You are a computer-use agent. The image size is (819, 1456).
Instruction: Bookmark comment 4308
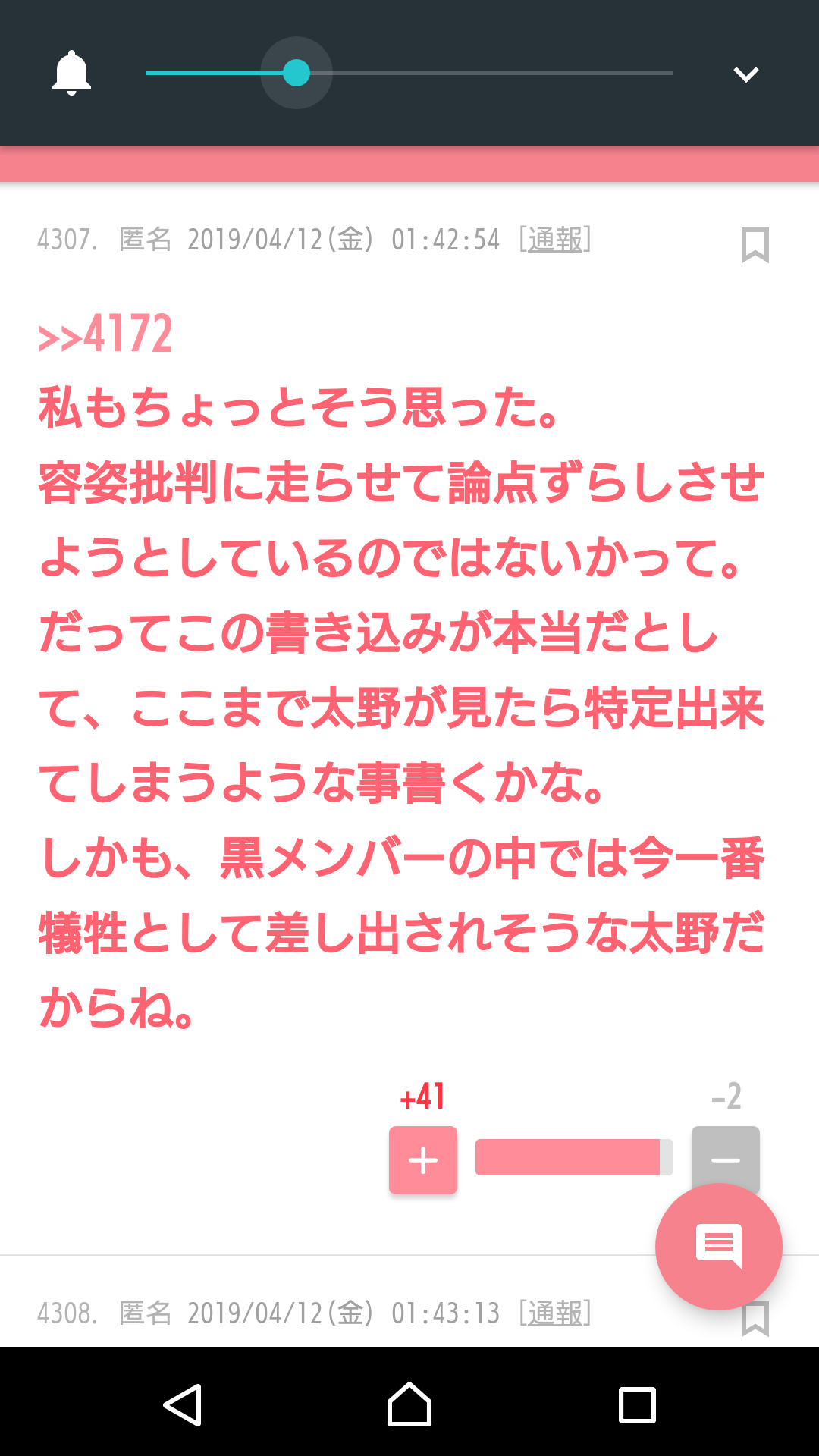point(755,1319)
